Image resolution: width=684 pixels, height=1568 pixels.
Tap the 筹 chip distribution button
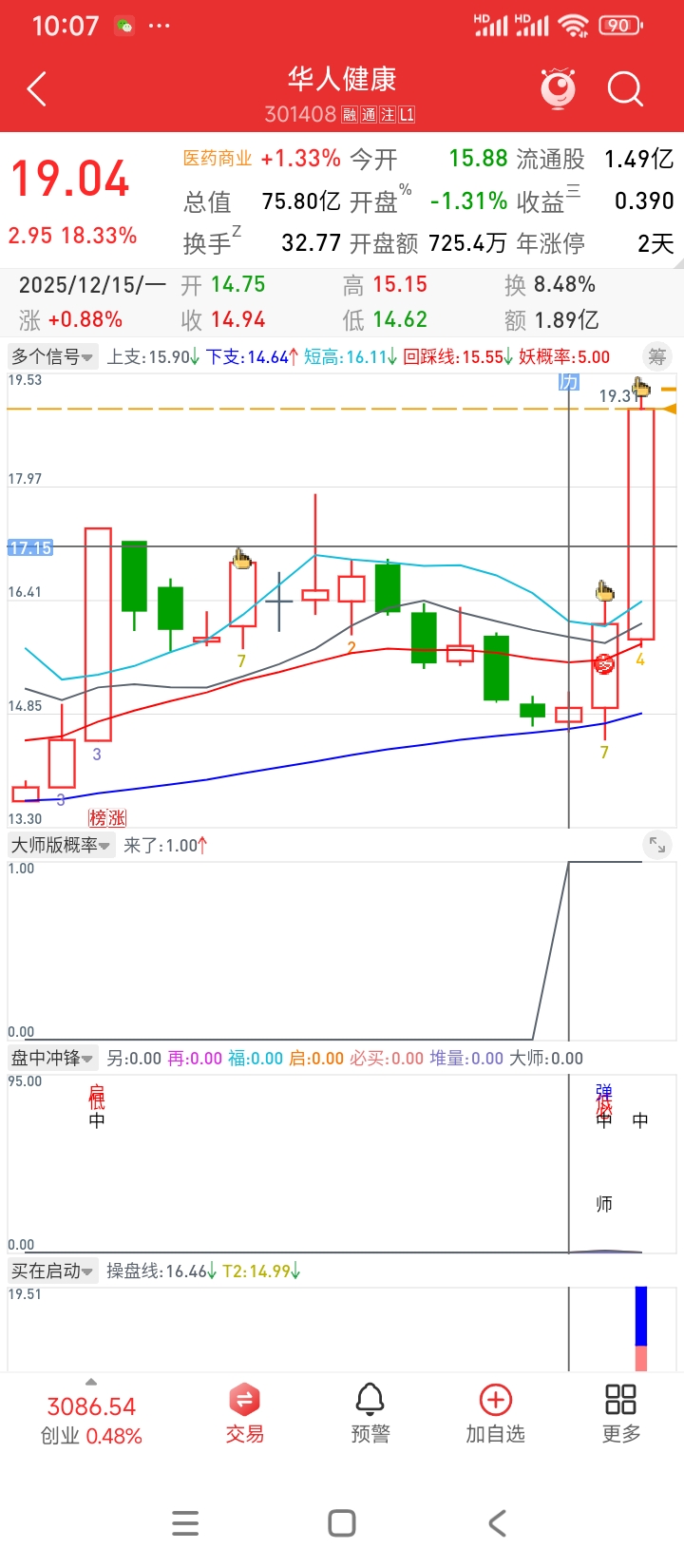tap(657, 357)
